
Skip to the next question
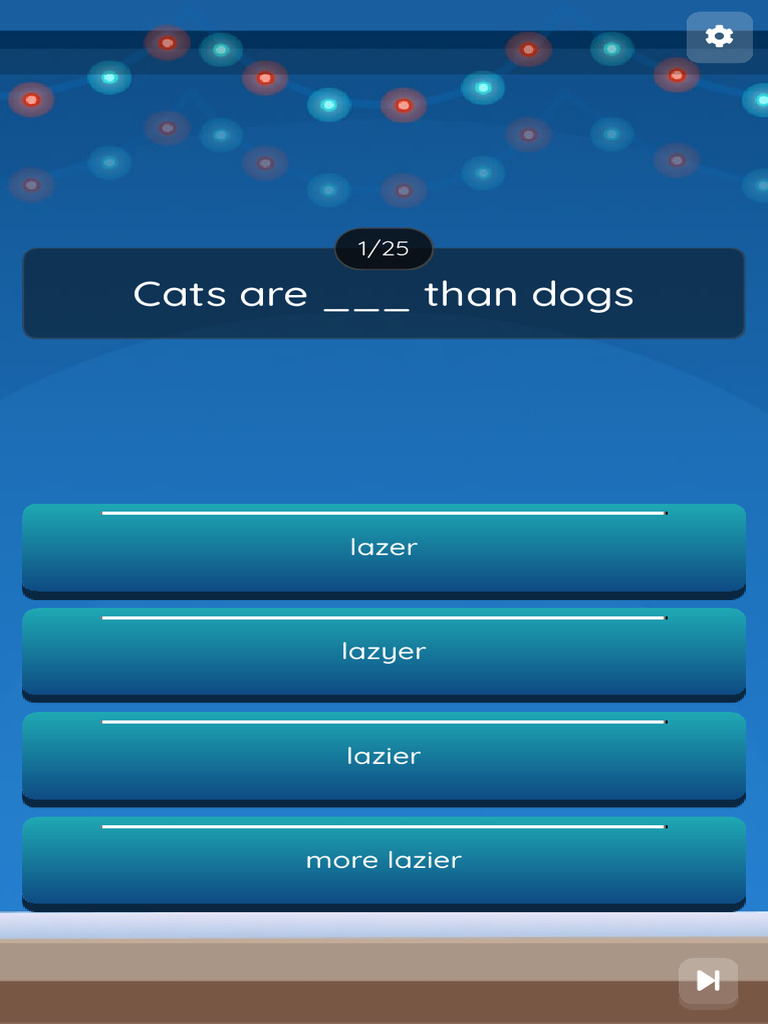(708, 981)
